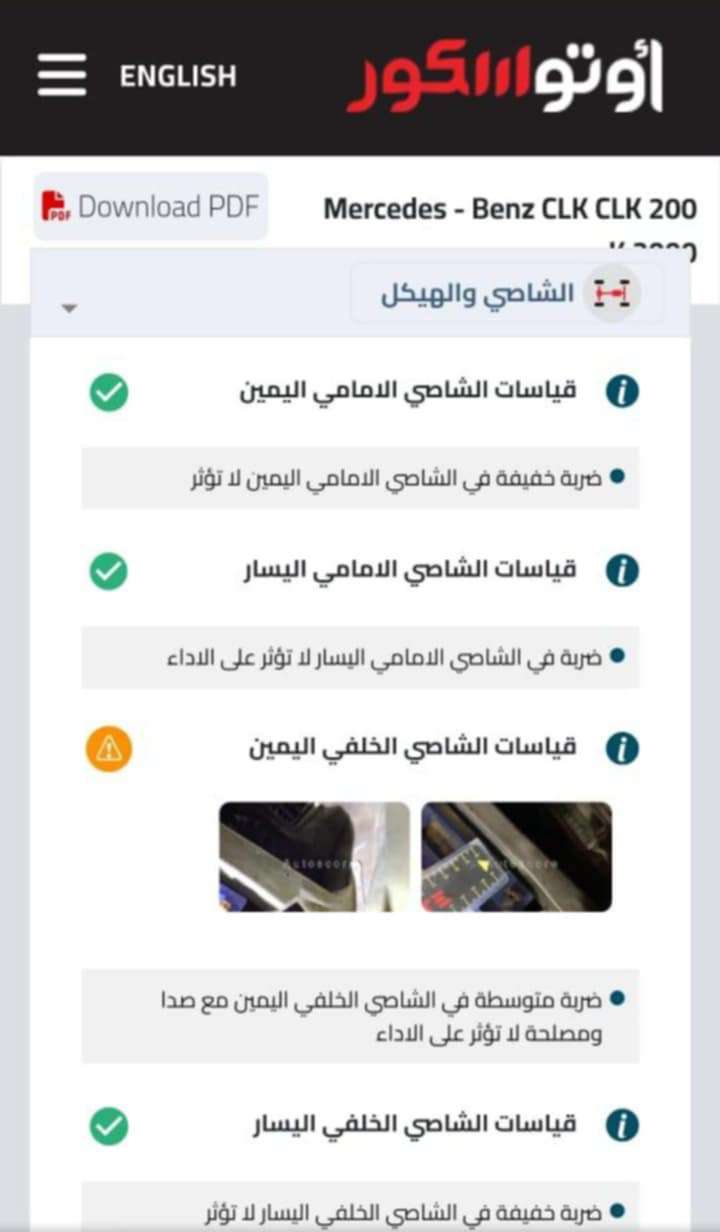
Task: Switch language to English
Action: tap(178, 76)
